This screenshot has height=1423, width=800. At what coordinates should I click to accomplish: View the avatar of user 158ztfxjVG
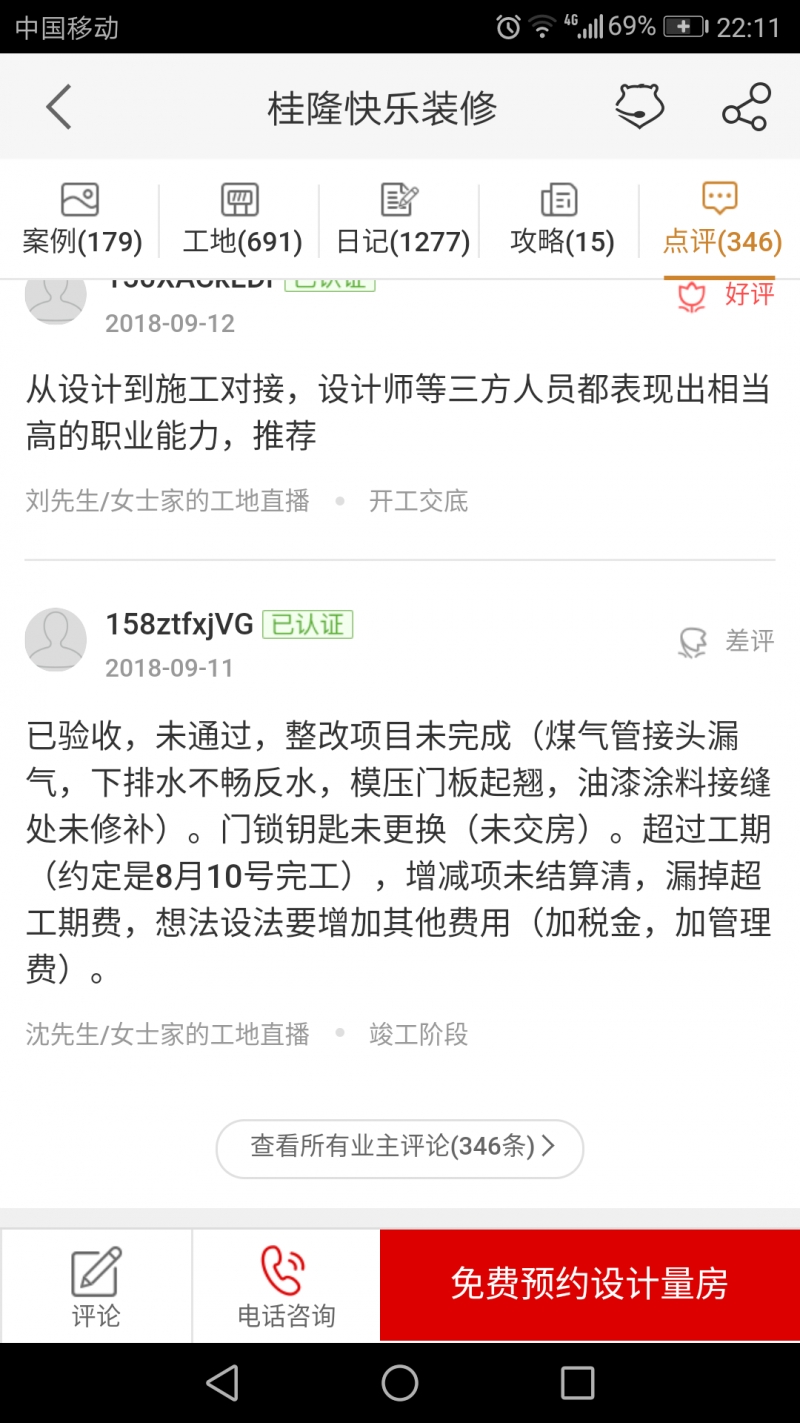coord(56,638)
